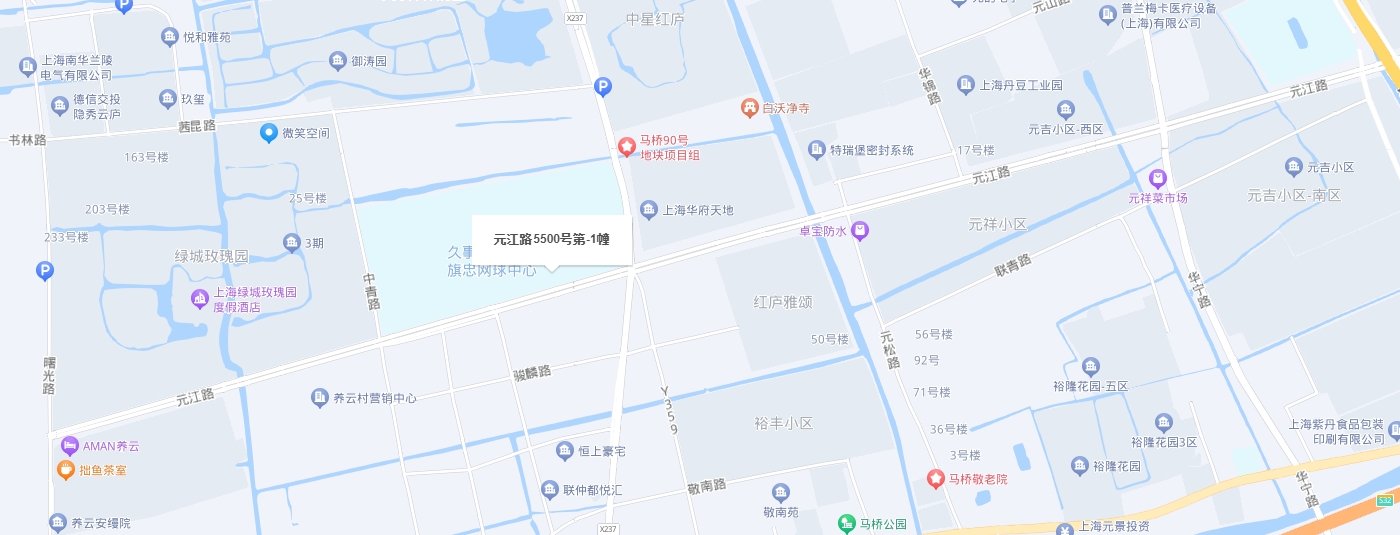Open the AMAN养云 hotel marker
The width and height of the screenshot is (1400, 535).
(69, 445)
